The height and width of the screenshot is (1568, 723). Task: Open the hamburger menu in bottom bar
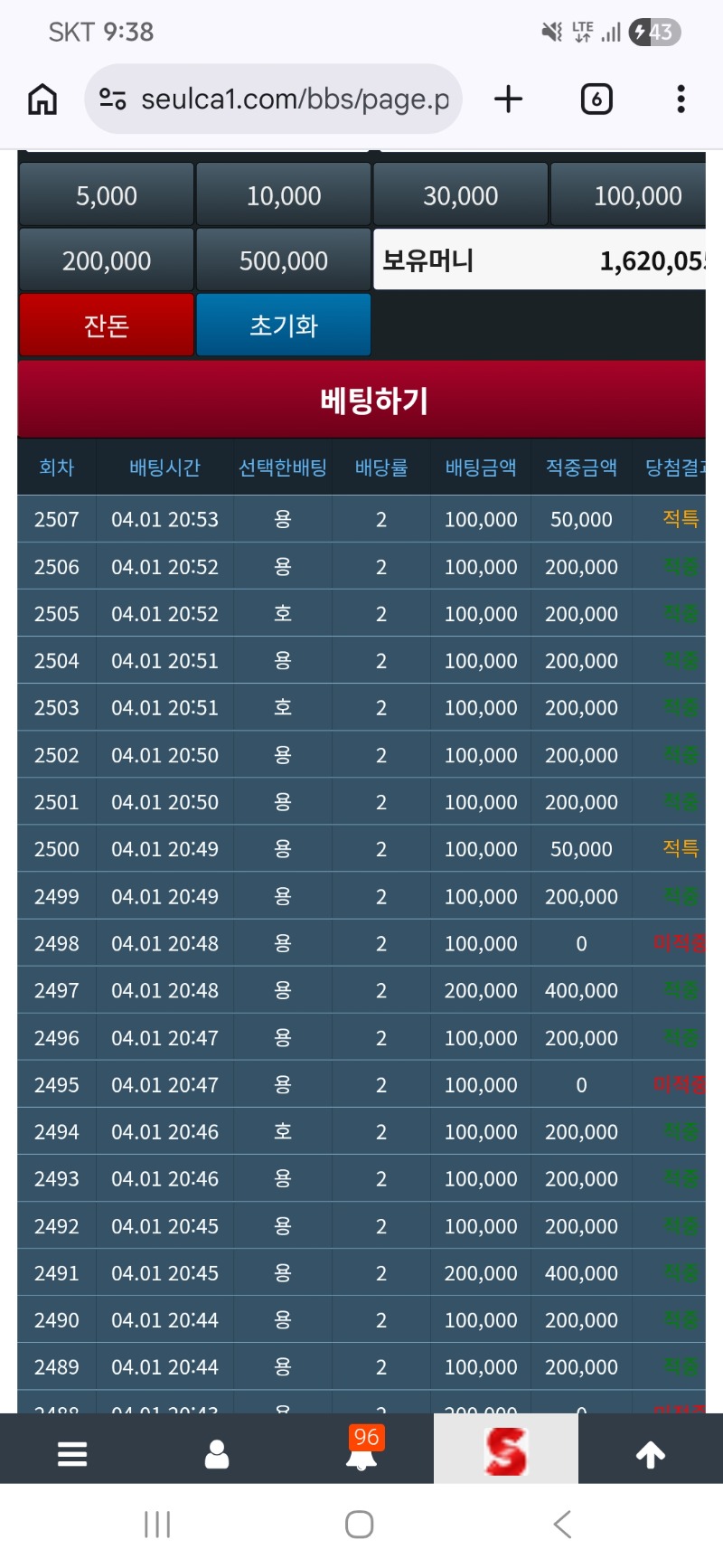pos(72,1453)
